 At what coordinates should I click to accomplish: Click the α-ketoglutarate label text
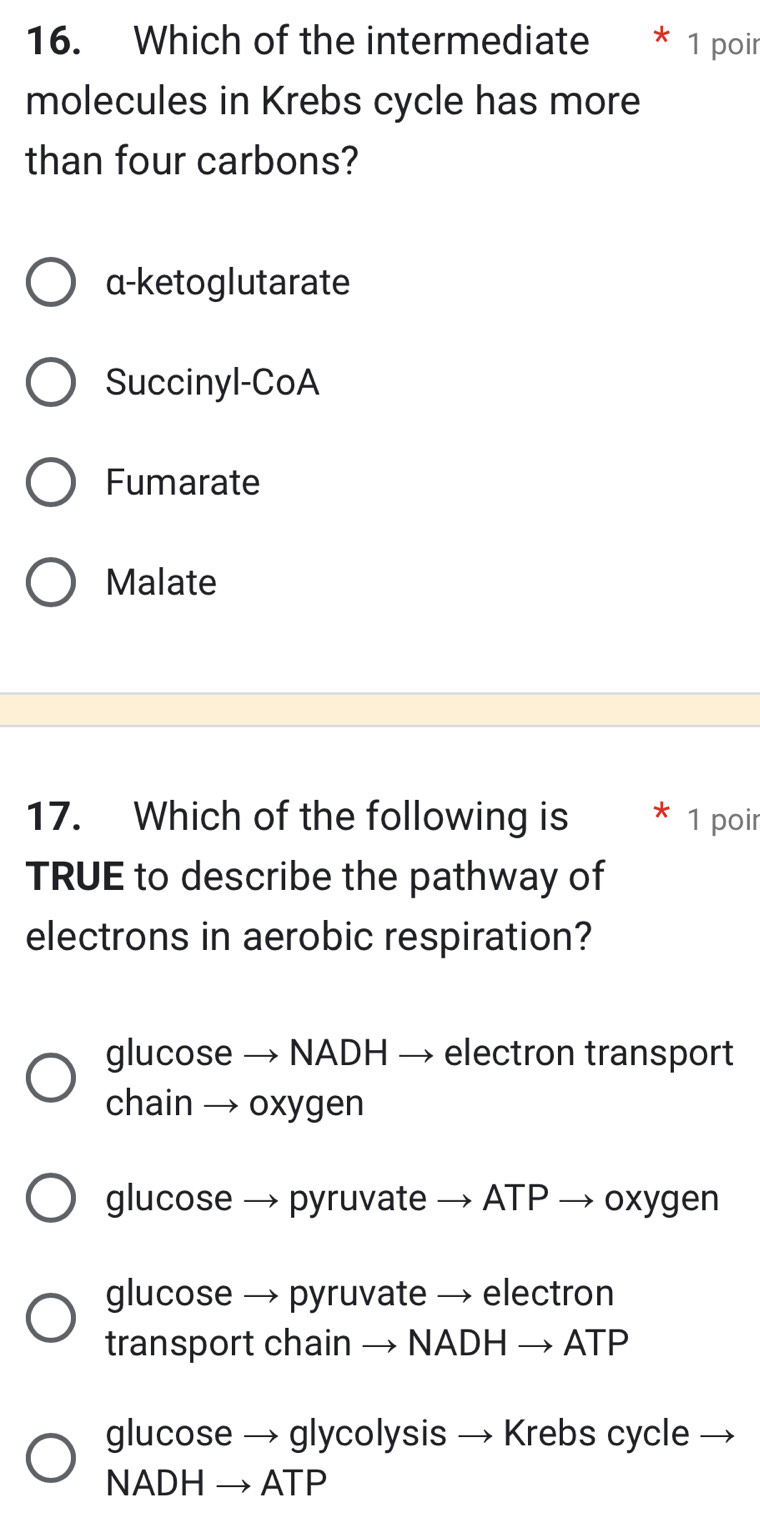coord(227,281)
